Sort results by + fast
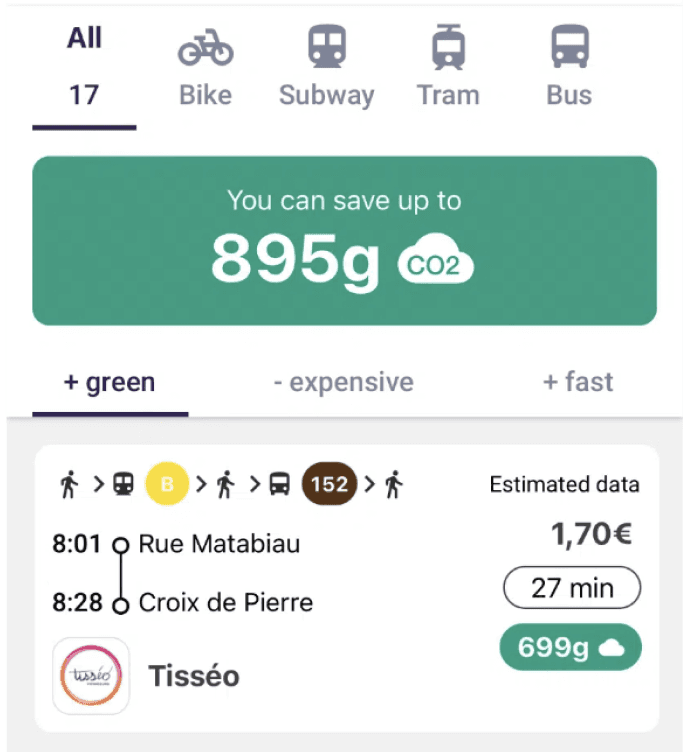This screenshot has width=692, height=752. (x=577, y=382)
